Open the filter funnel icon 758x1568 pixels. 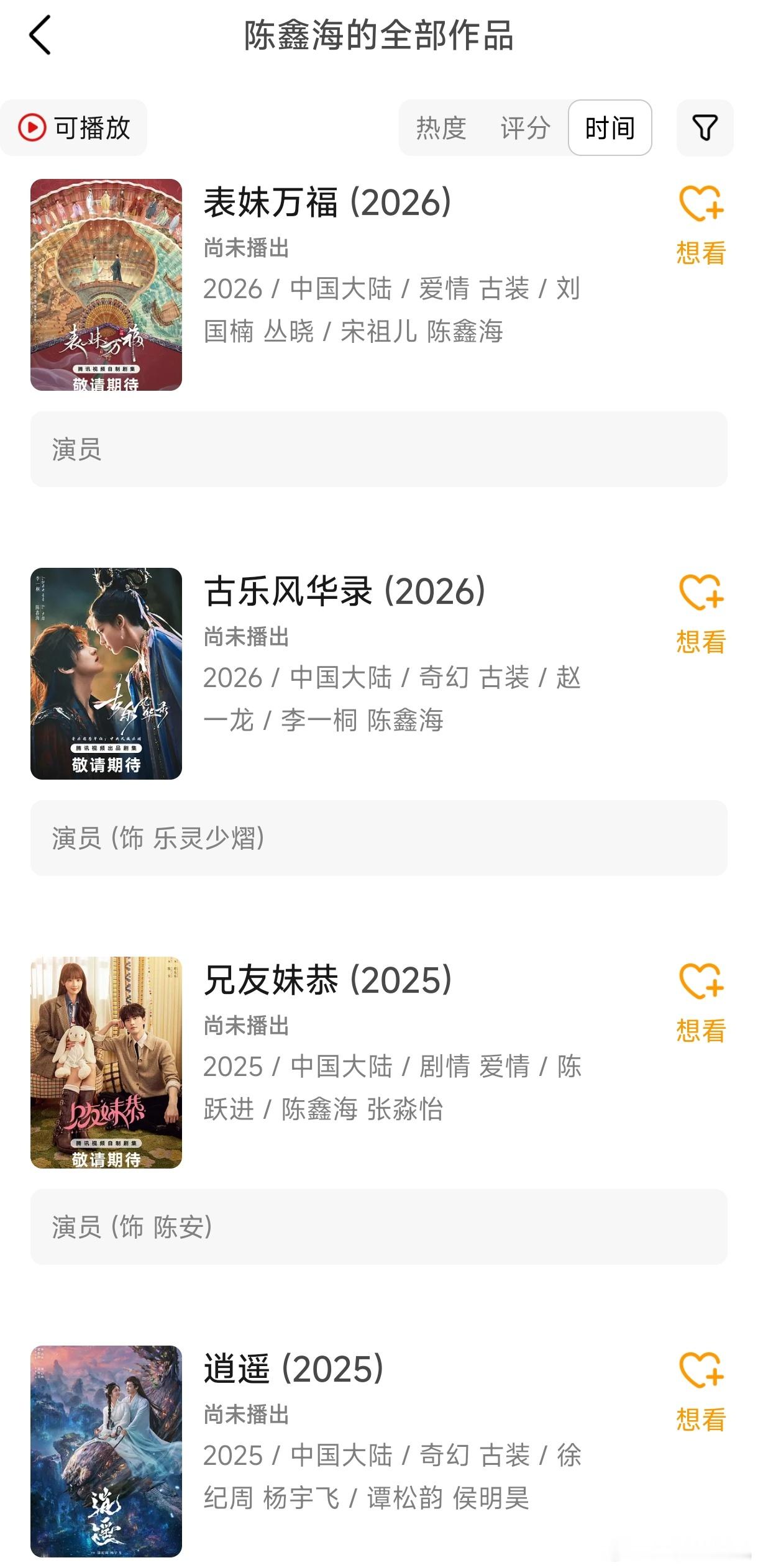coord(705,127)
